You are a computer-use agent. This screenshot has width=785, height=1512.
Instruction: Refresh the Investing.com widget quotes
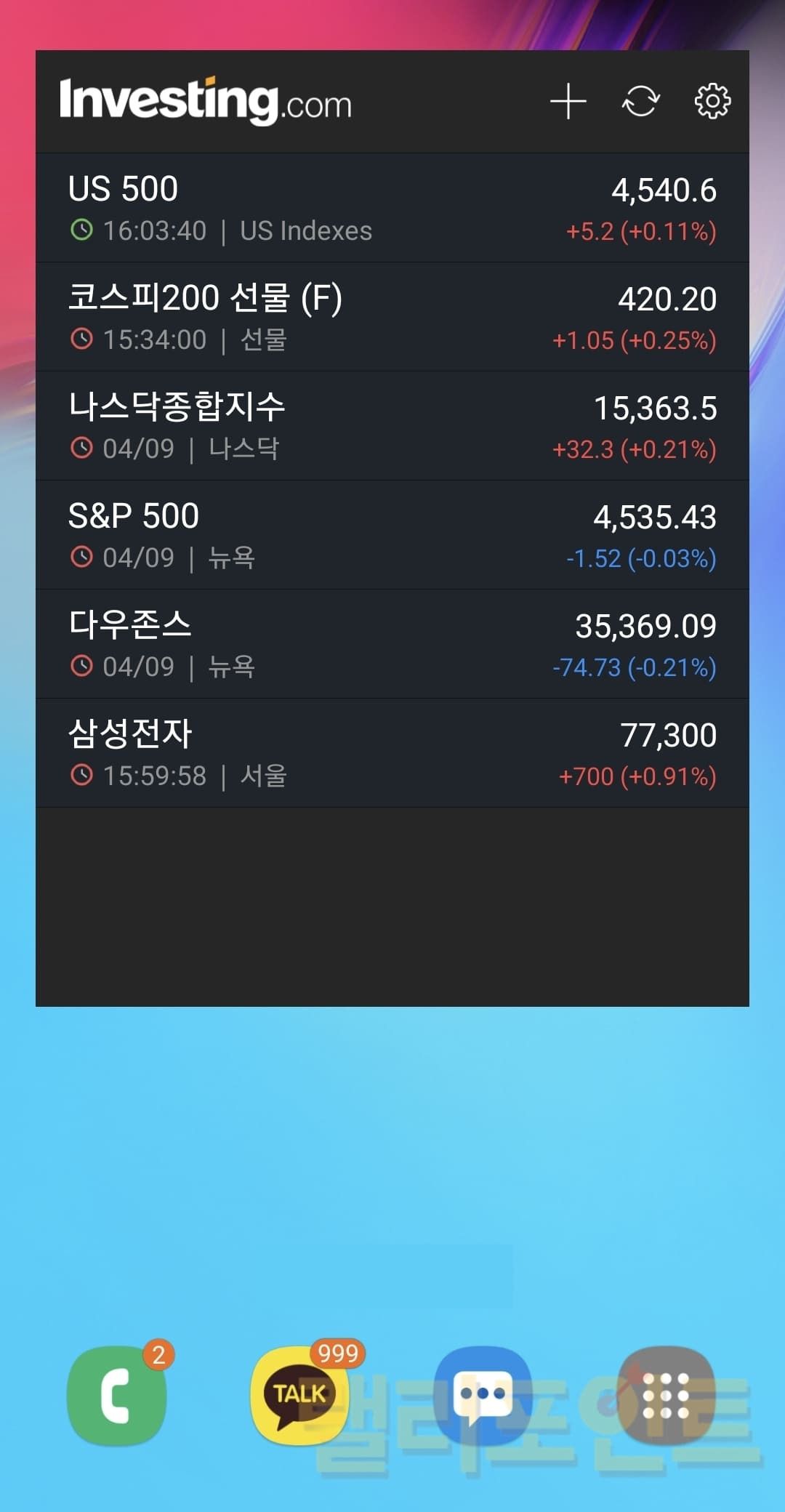tap(640, 101)
